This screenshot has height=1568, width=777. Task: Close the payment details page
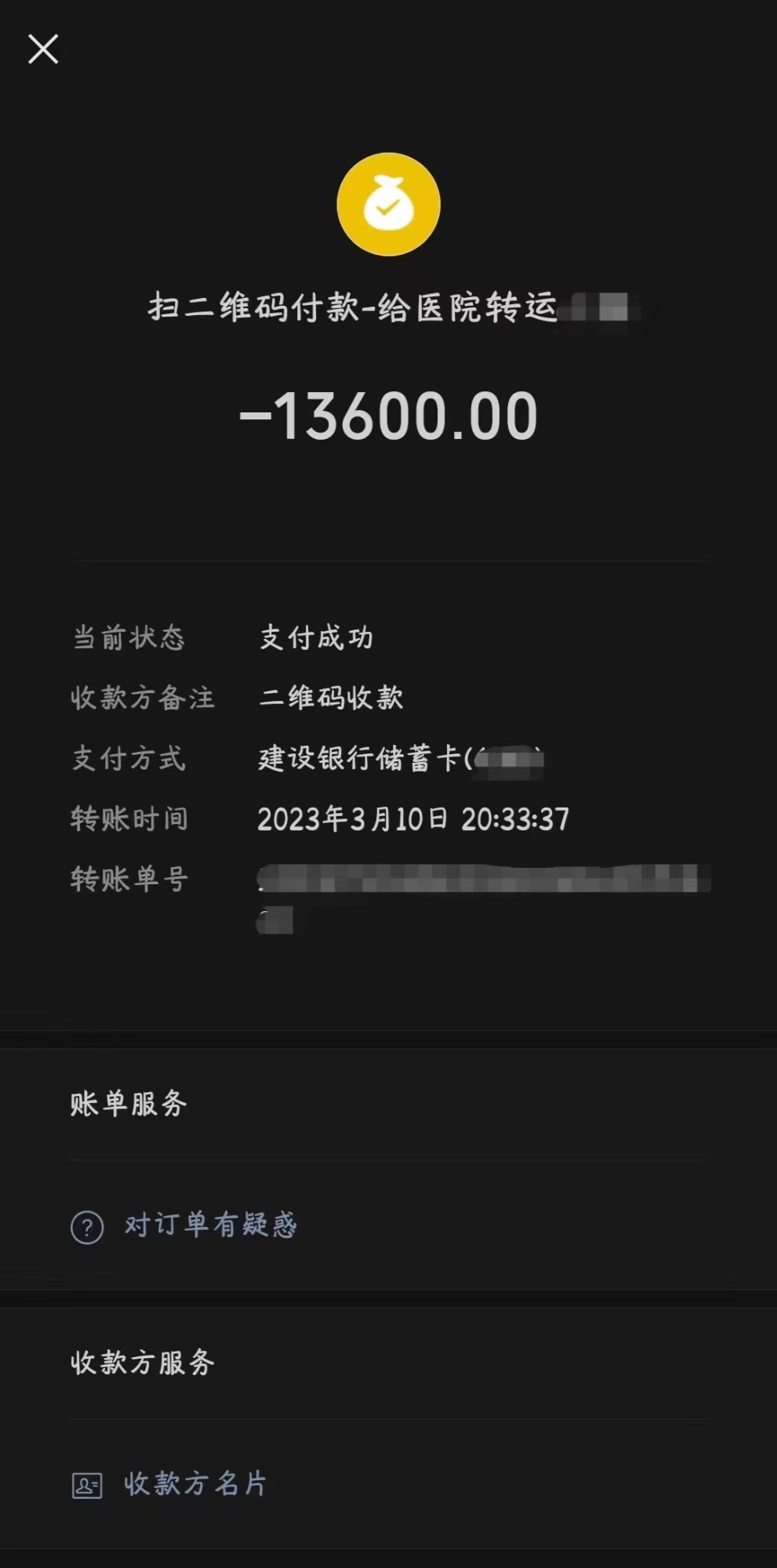tap(43, 49)
